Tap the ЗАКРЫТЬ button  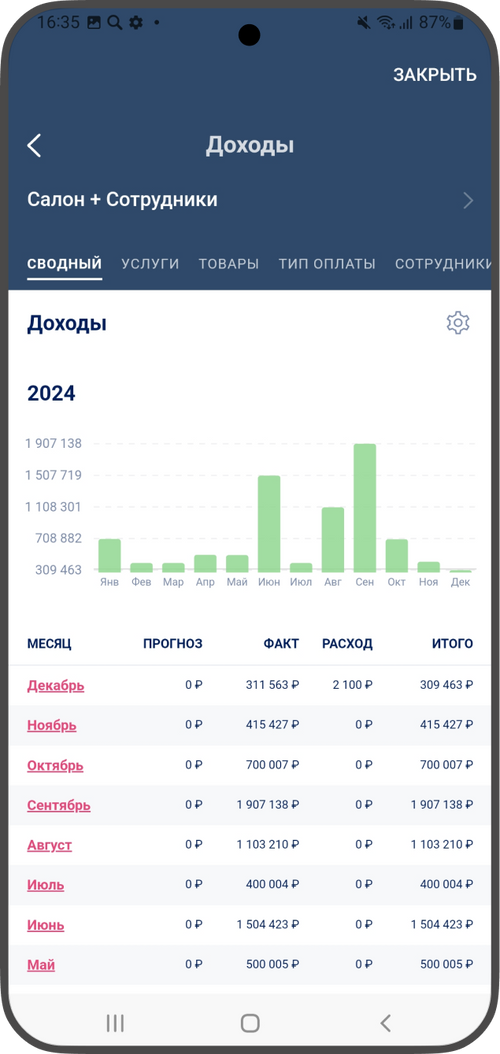(x=435, y=75)
